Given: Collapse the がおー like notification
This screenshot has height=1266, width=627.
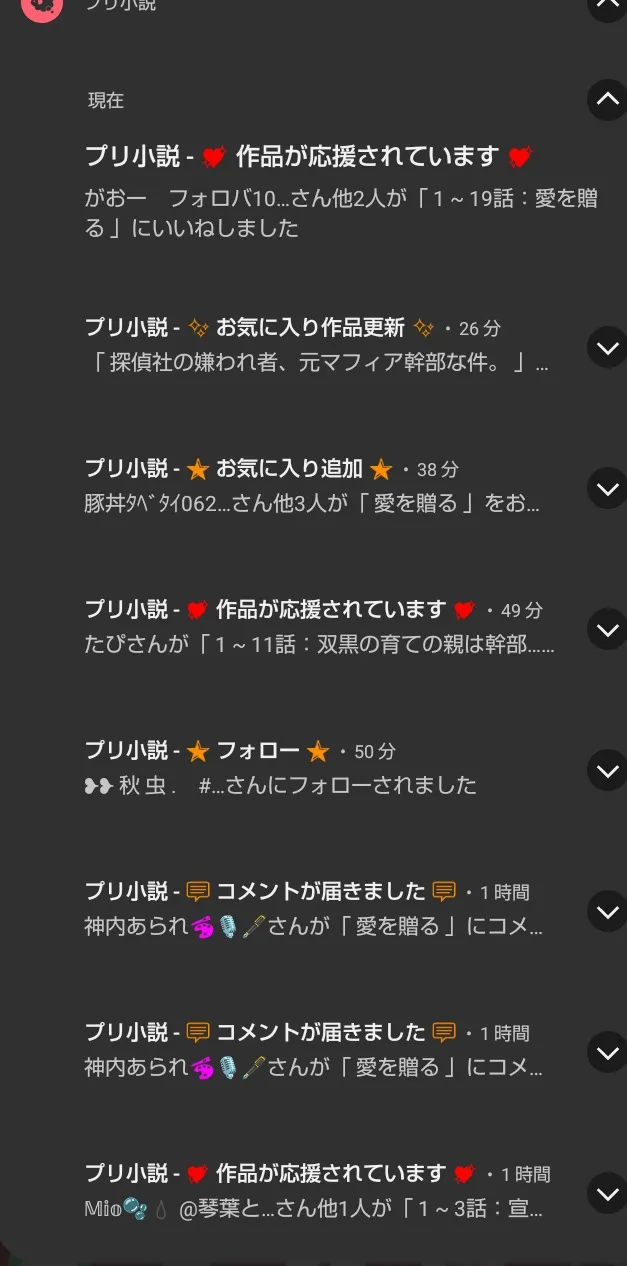Looking at the screenshot, I should 607,99.
